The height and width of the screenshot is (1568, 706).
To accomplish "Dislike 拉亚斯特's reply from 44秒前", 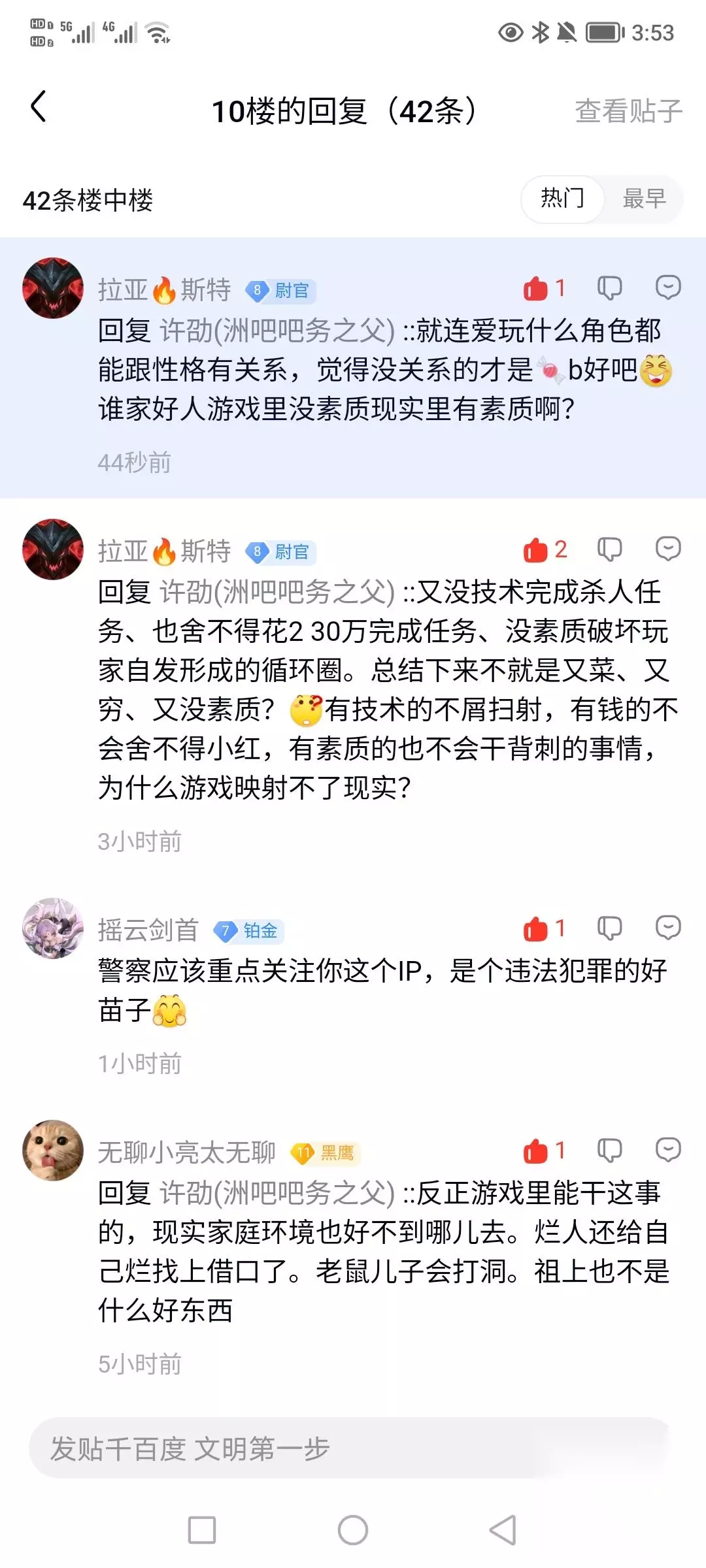I will click(x=609, y=288).
